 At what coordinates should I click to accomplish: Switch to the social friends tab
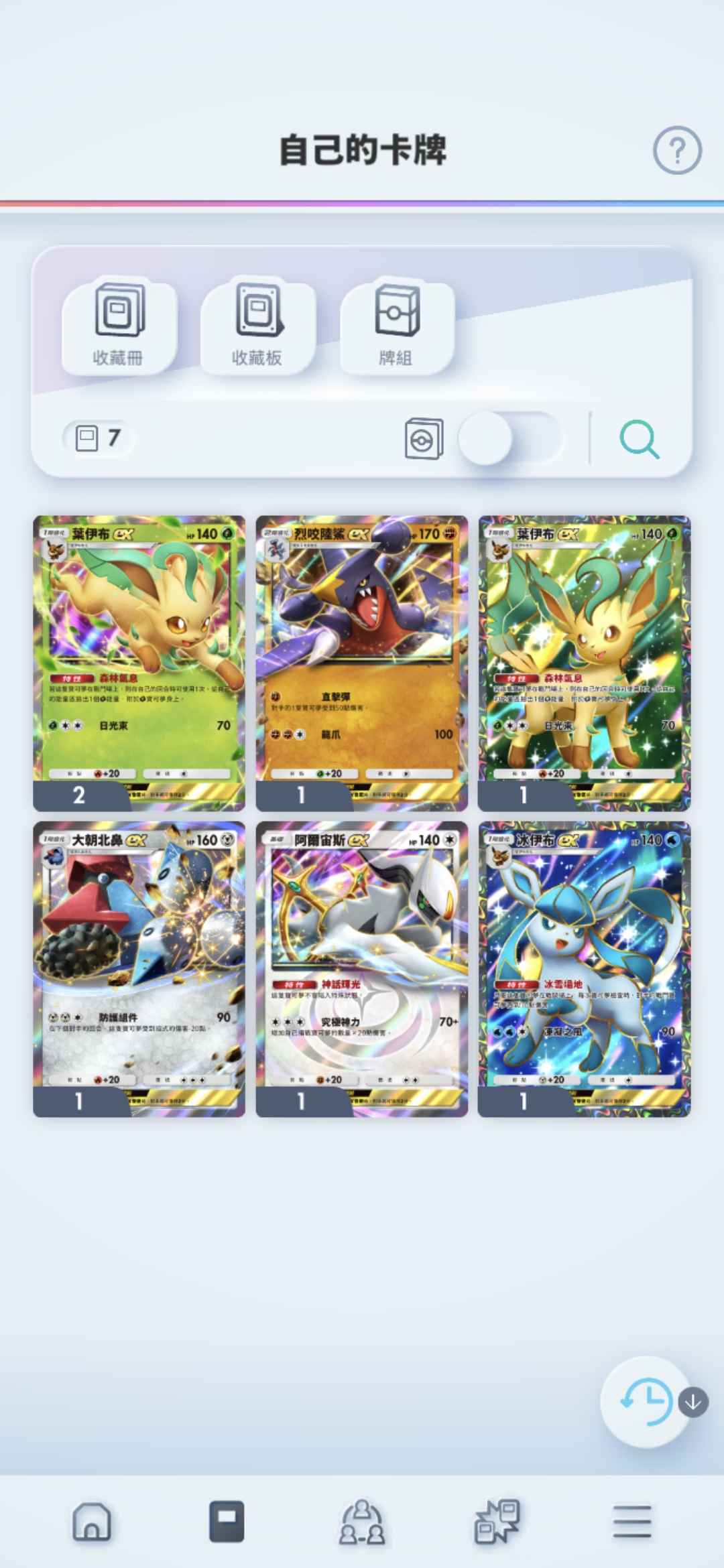[362, 1521]
